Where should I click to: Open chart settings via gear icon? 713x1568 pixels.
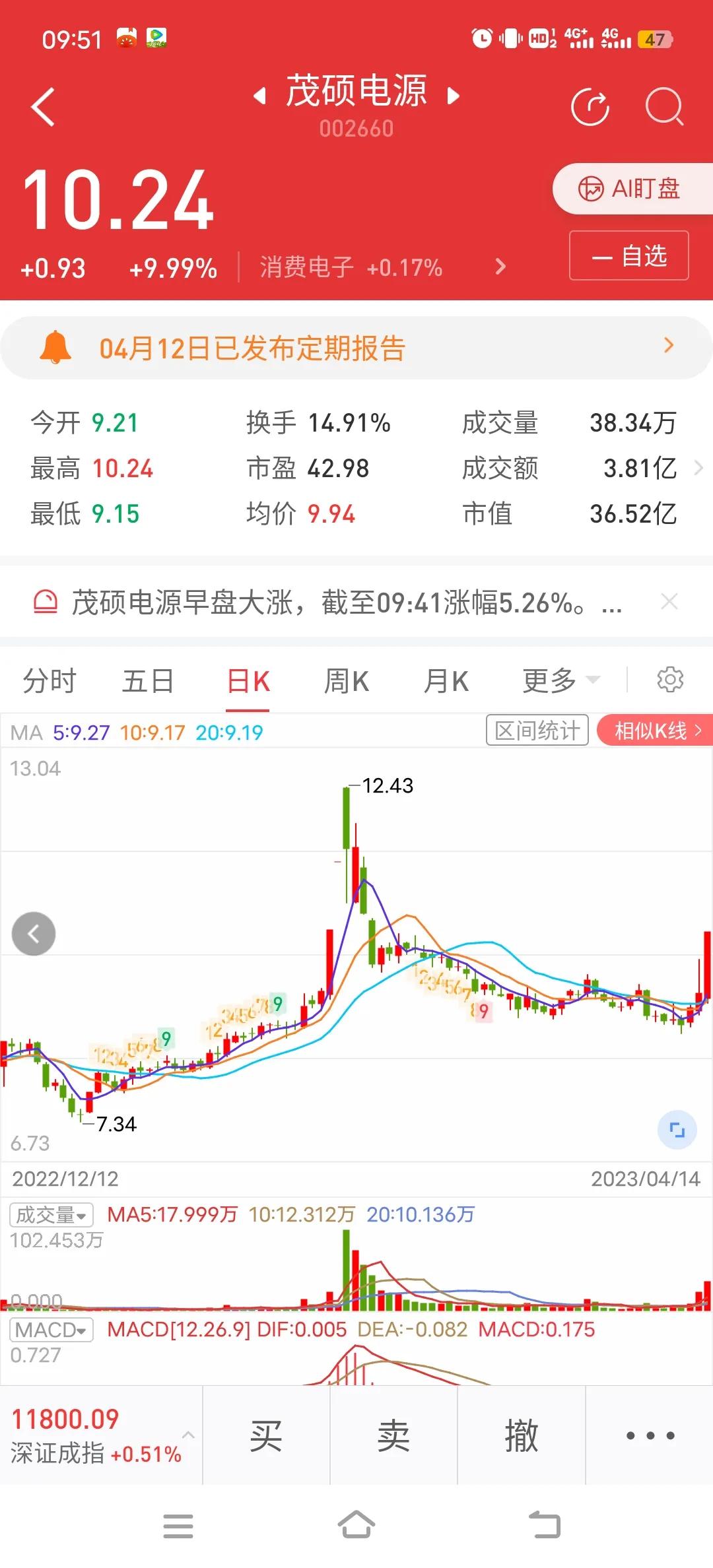[x=671, y=679]
